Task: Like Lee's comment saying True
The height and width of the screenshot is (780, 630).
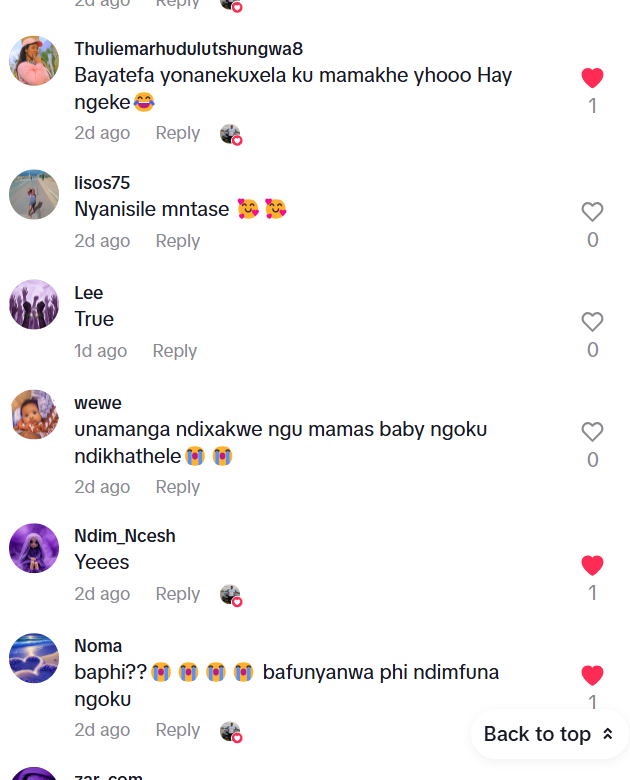Action: click(x=592, y=322)
